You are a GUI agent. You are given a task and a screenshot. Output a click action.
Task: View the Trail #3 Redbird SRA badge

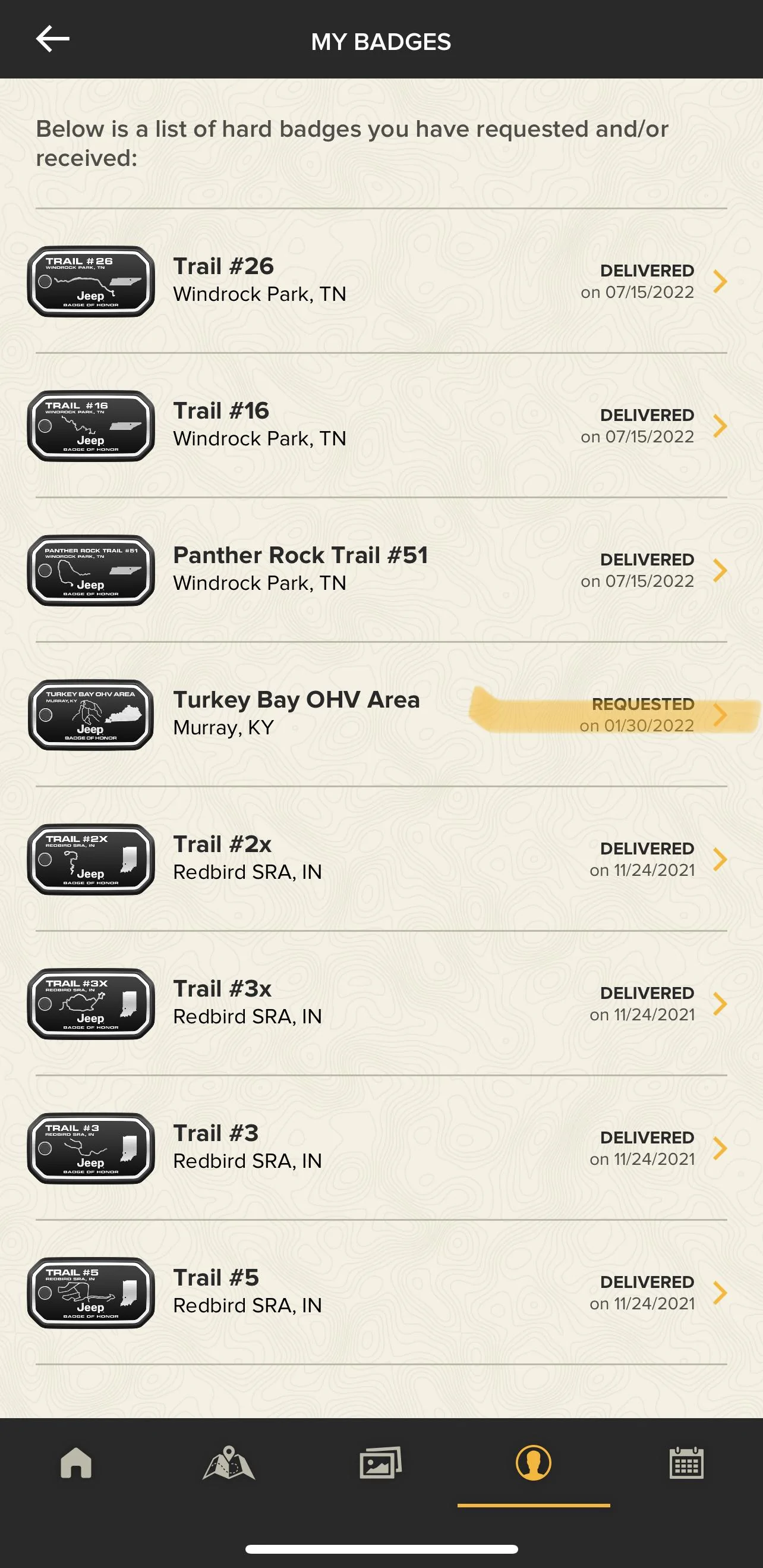pyautogui.click(x=381, y=1148)
